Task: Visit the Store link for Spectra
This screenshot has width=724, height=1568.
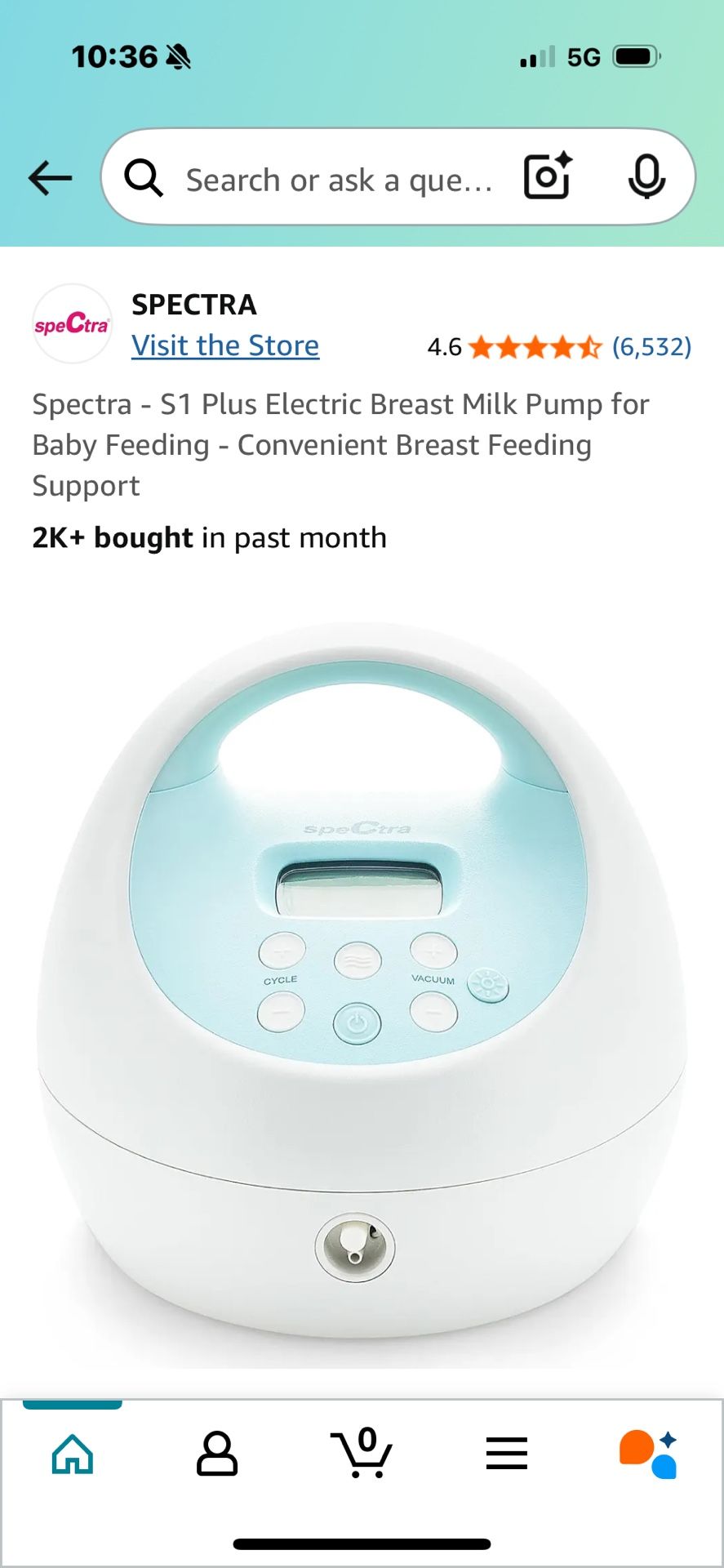Action: [225, 345]
